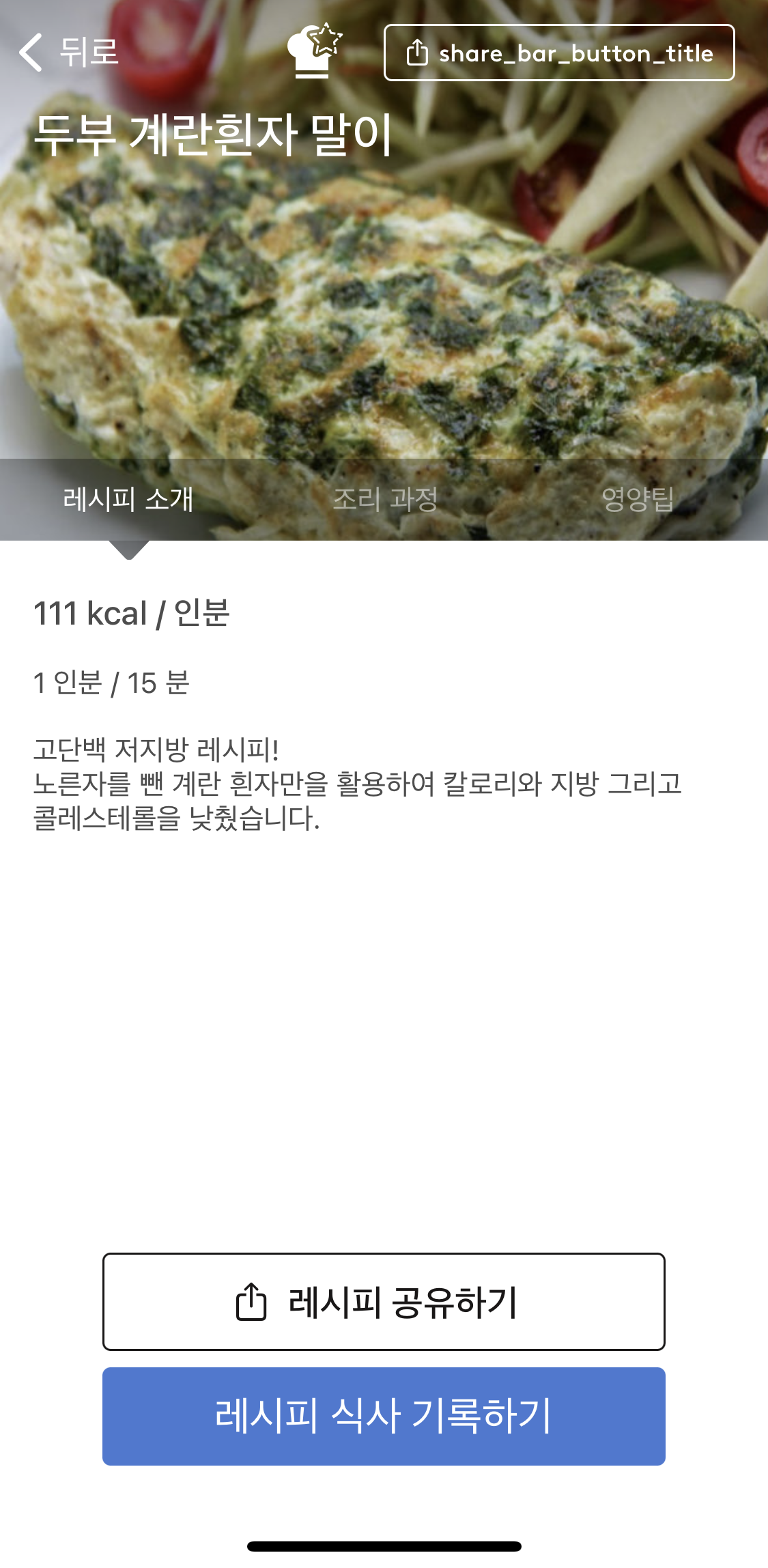This screenshot has width=768, height=1568.
Task: Tap the chef hat star favorite icon
Action: [313, 51]
